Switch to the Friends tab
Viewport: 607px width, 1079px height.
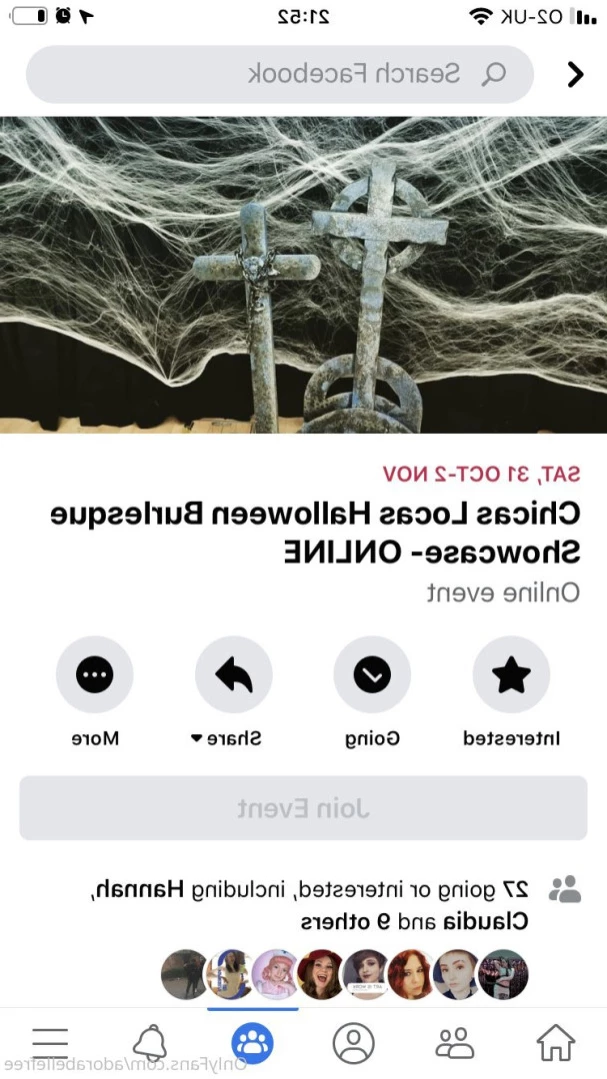[x=455, y=1042]
